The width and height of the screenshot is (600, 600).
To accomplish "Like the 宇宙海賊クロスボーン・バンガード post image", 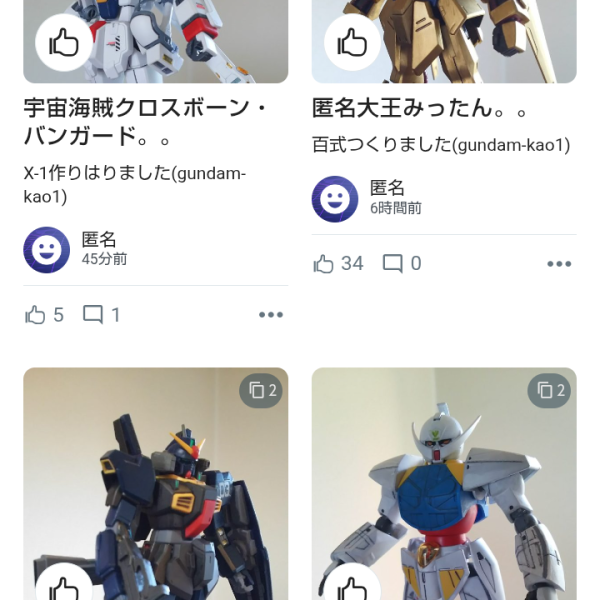I will (64, 42).
